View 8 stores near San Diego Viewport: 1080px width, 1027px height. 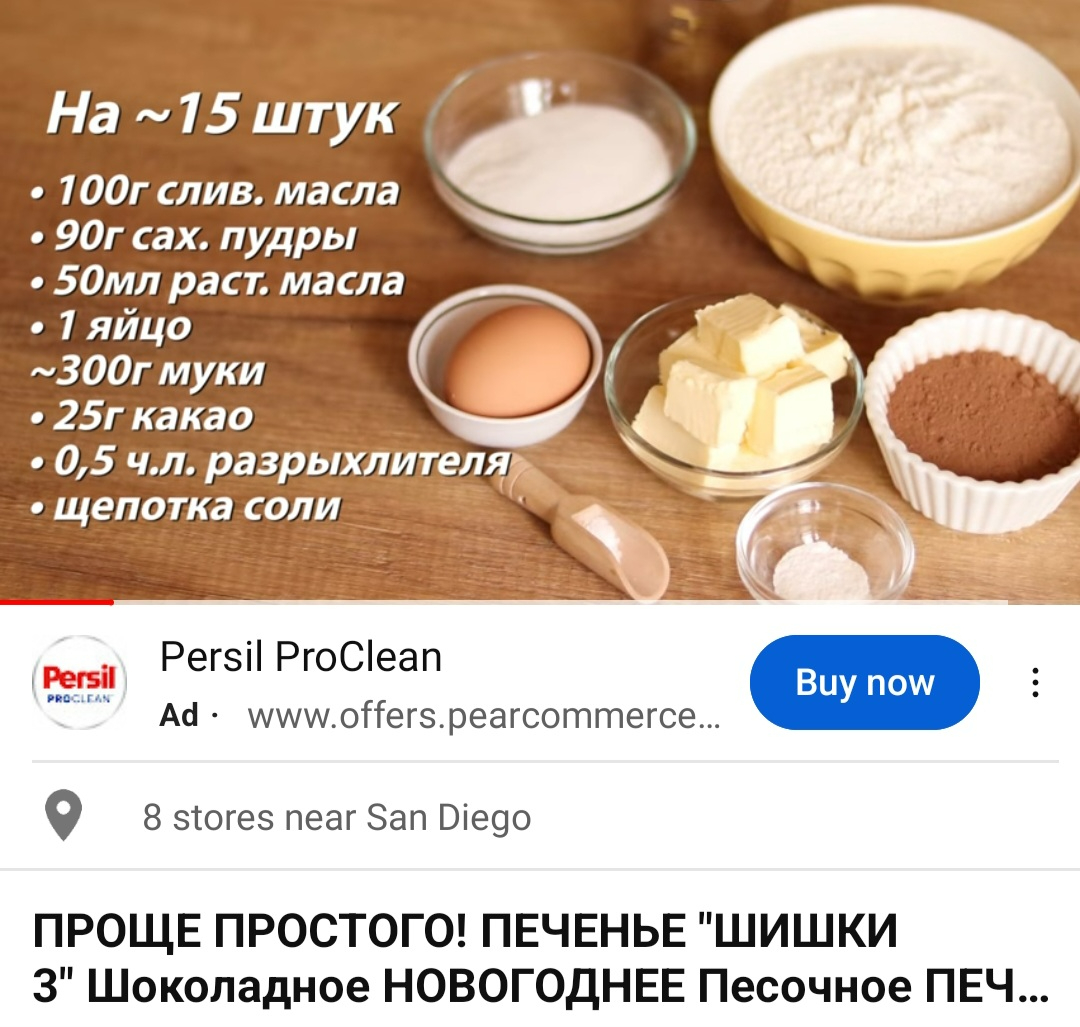(337, 818)
